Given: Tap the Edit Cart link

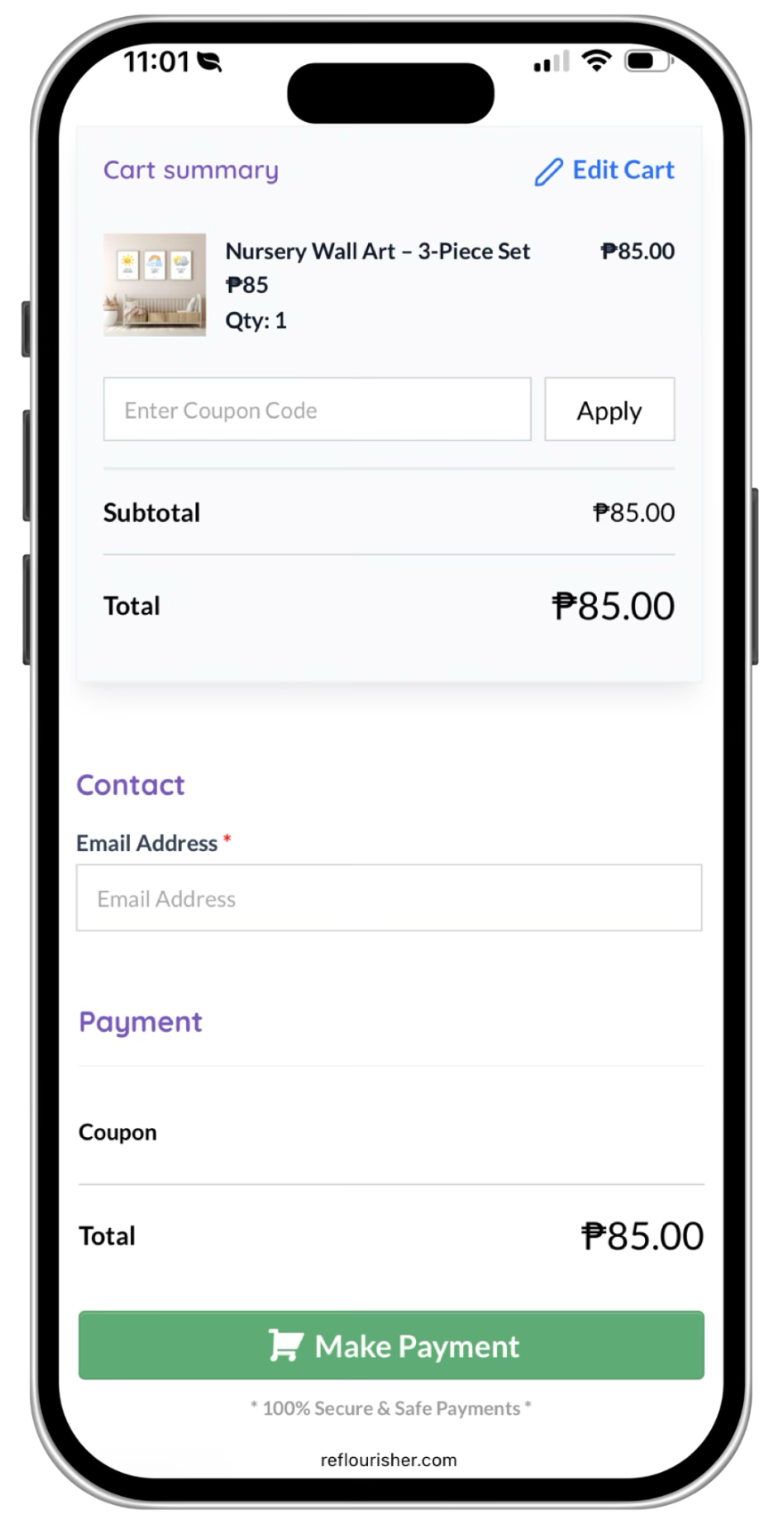Looking at the screenshot, I should coord(605,170).
